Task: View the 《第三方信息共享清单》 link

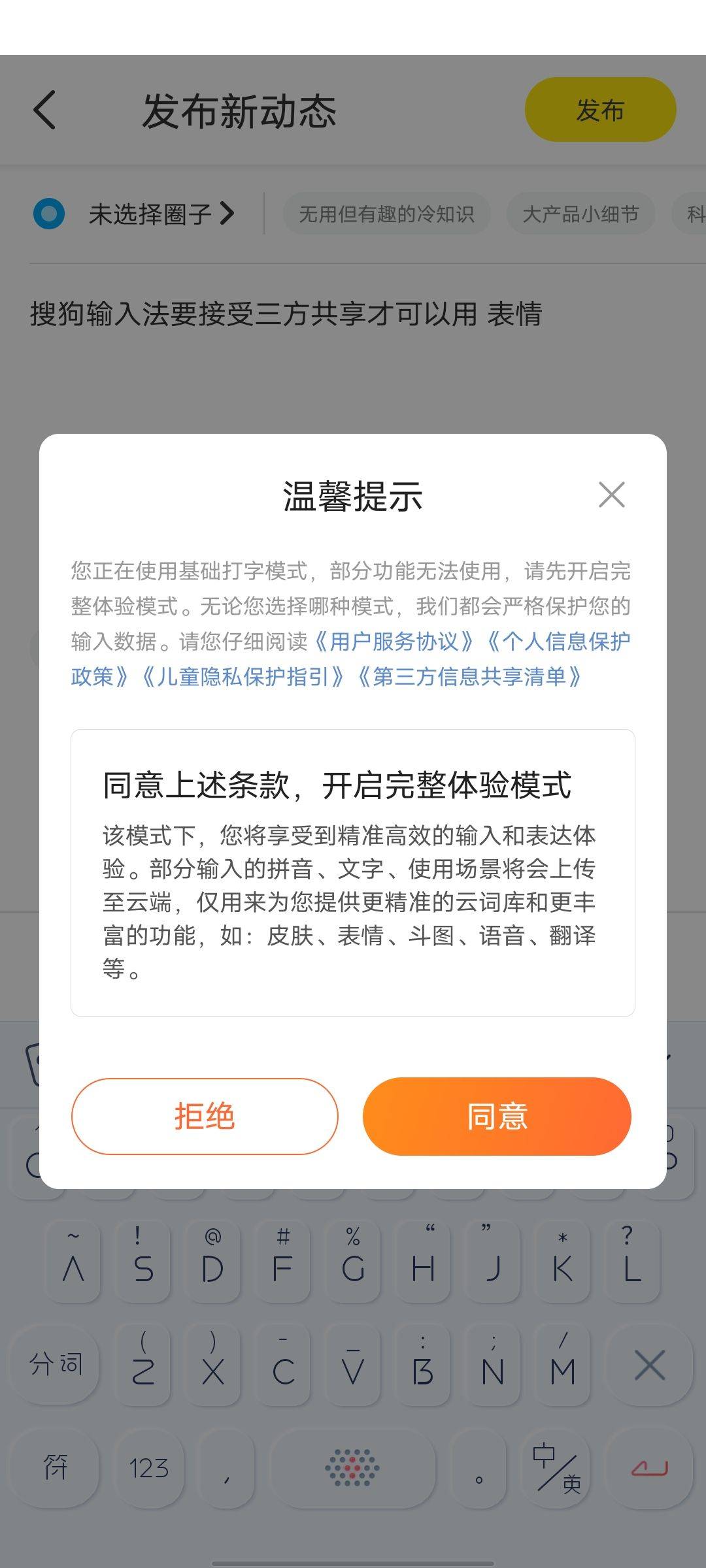Action: (469, 677)
